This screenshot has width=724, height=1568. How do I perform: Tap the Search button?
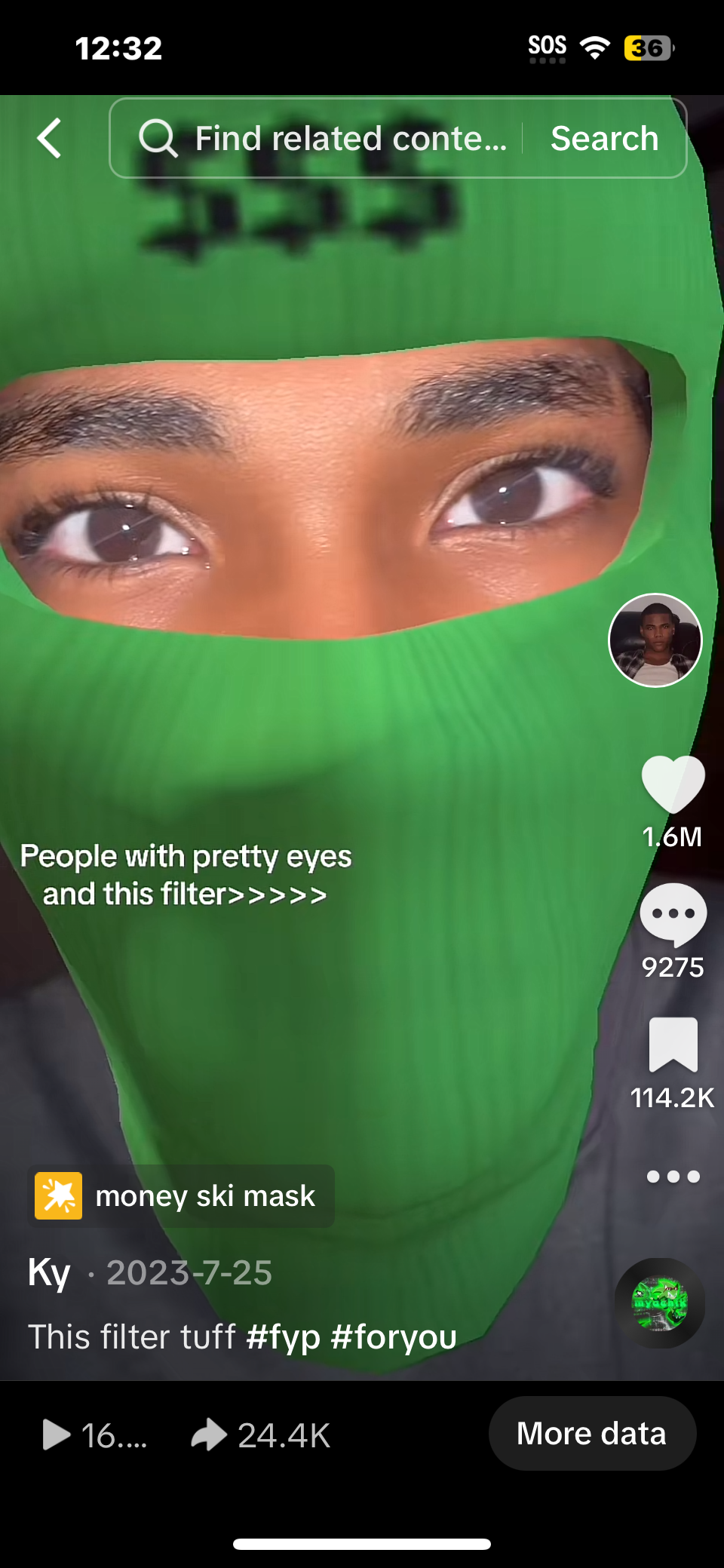point(604,139)
